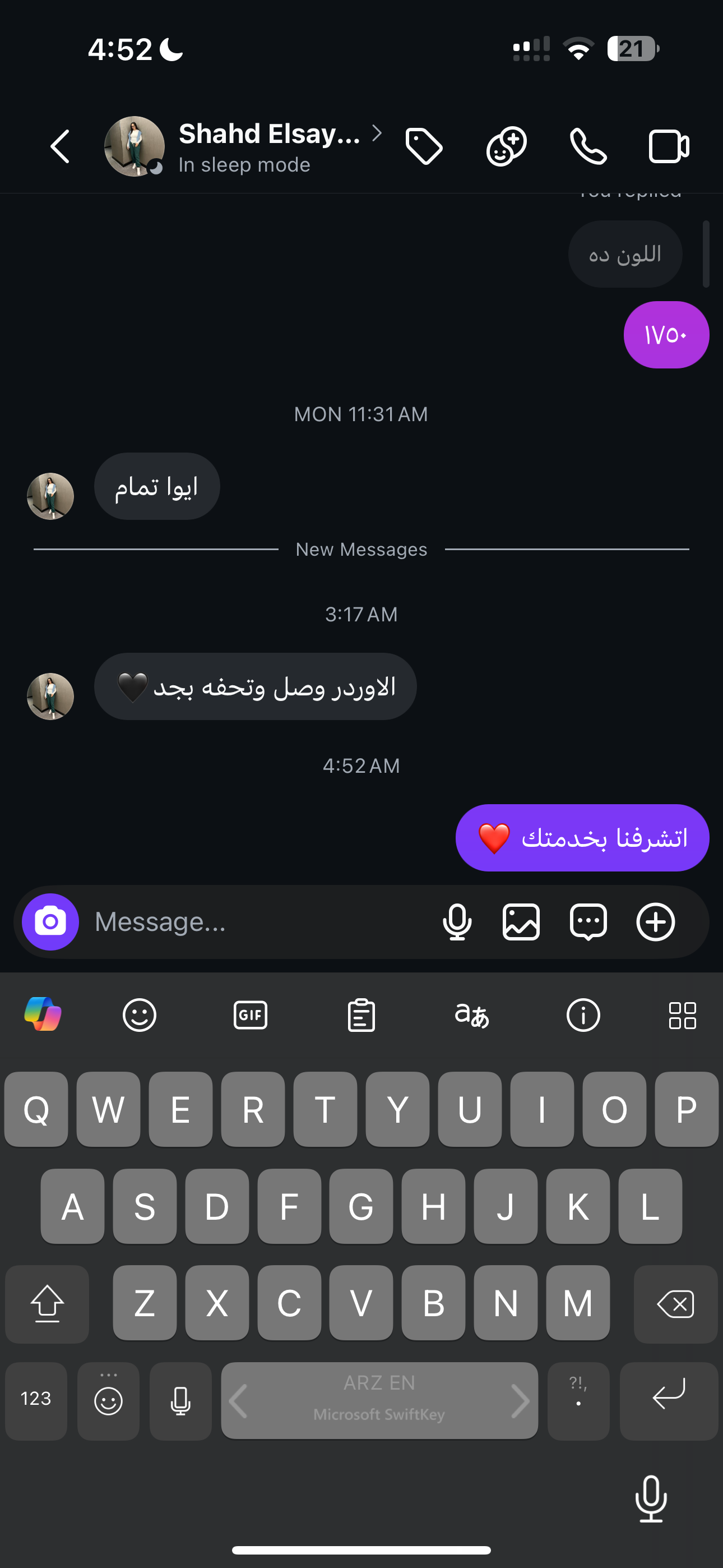Tap the backspace key
The image size is (723, 1568).
point(675,1304)
